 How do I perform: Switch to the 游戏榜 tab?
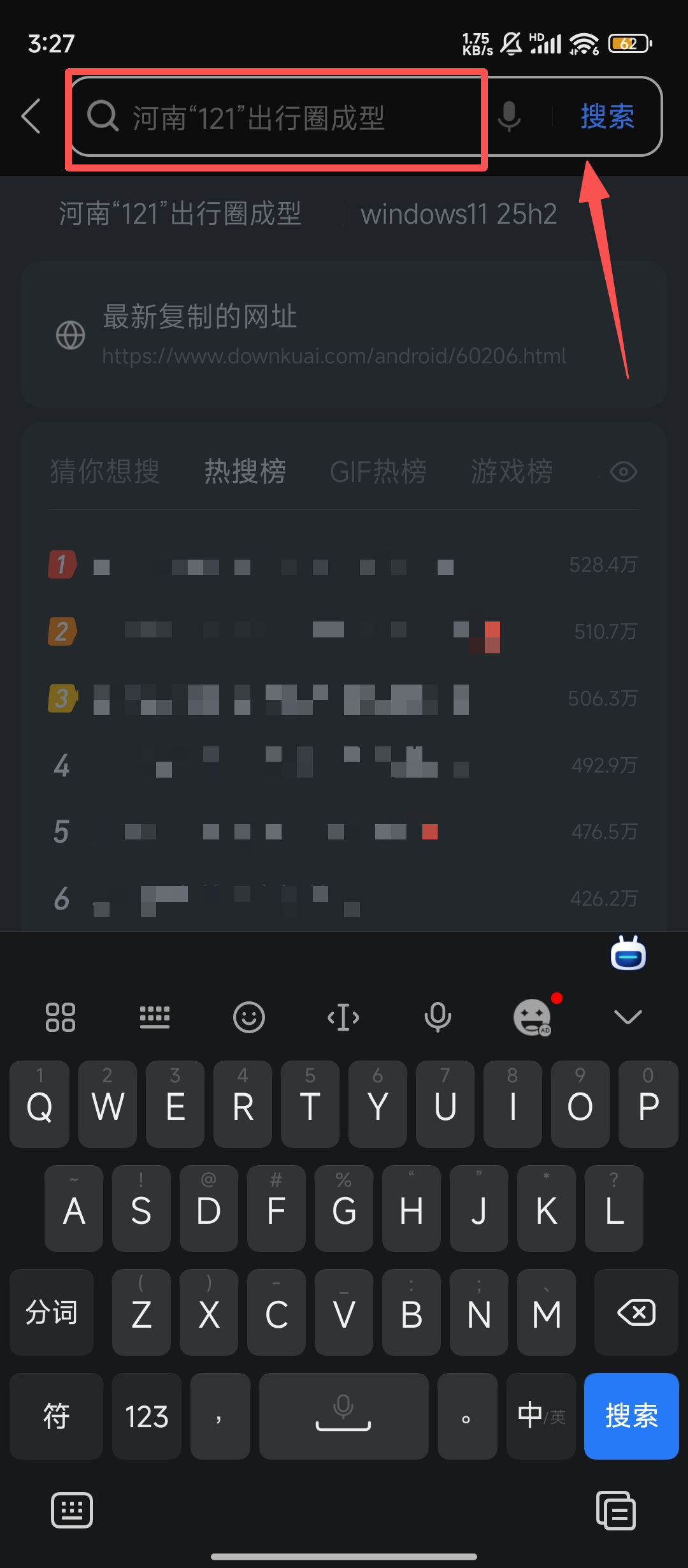(x=512, y=472)
